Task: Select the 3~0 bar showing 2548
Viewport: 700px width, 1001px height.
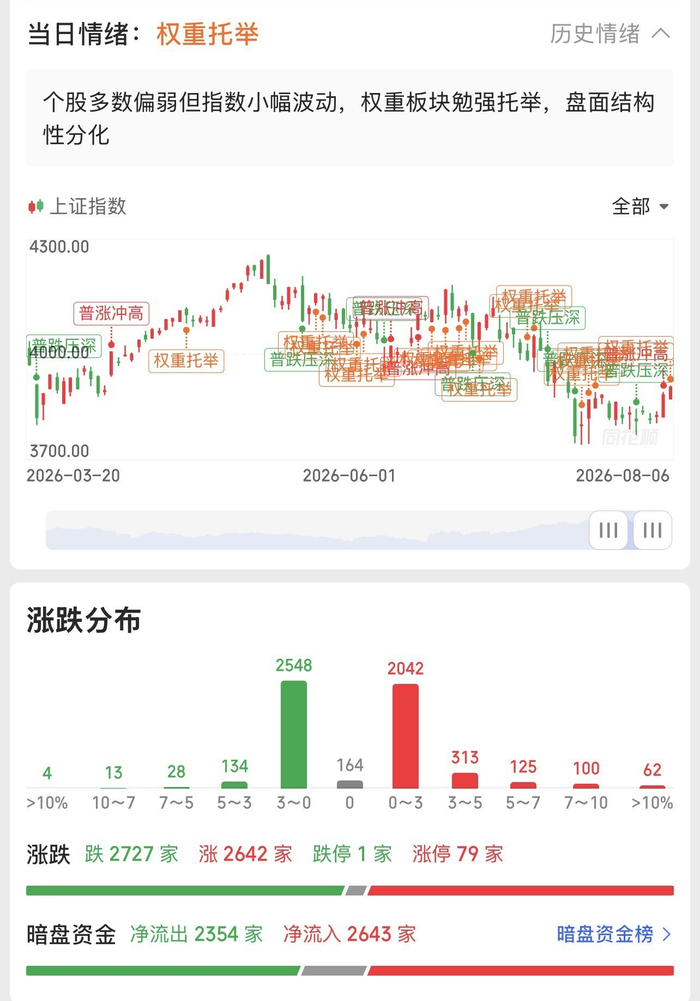Action: 294,734
